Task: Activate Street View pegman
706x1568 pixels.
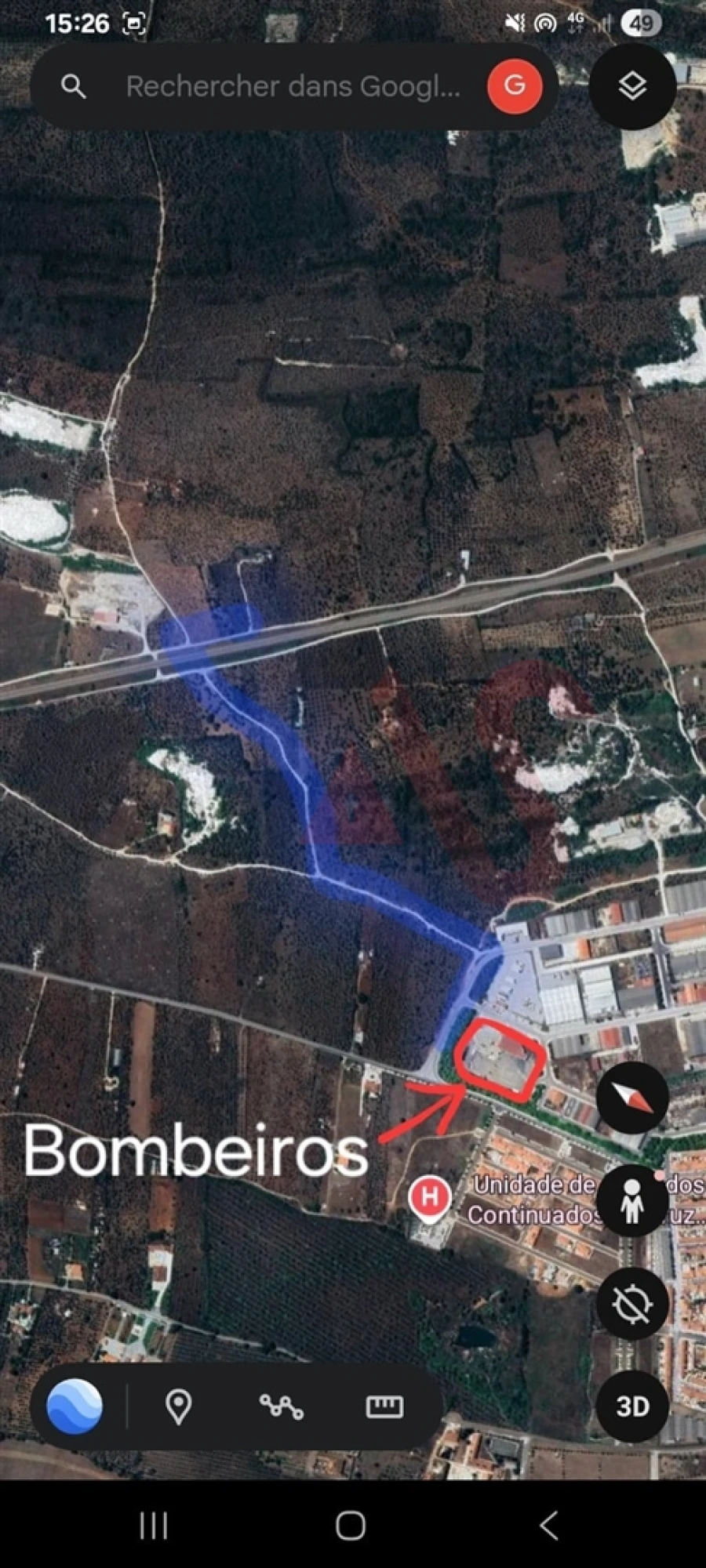Action: tap(632, 1200)
